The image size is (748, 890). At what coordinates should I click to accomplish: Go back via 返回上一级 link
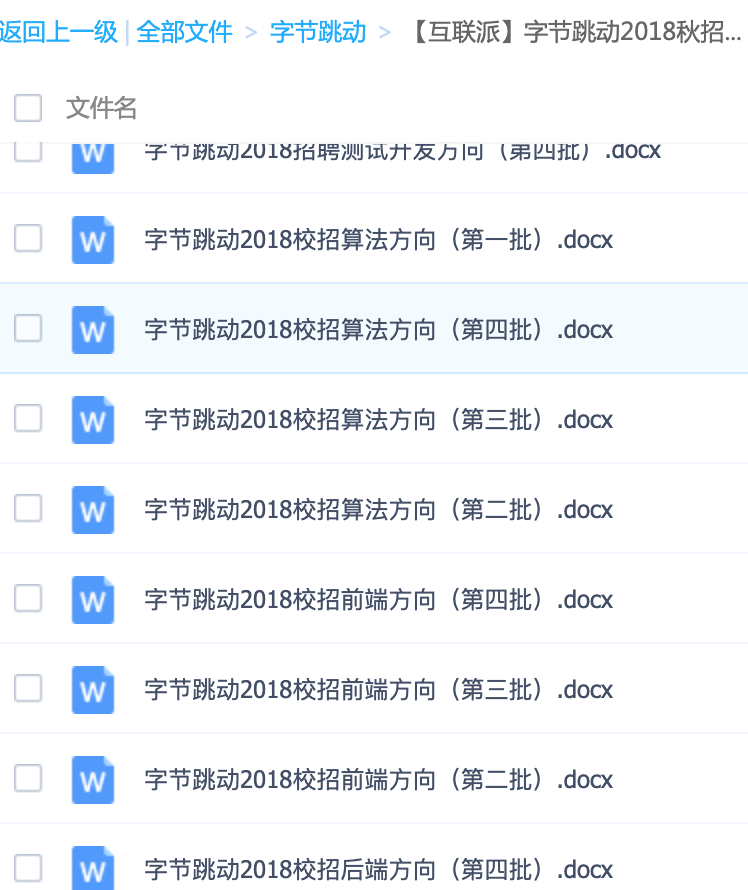pos(58,32)
